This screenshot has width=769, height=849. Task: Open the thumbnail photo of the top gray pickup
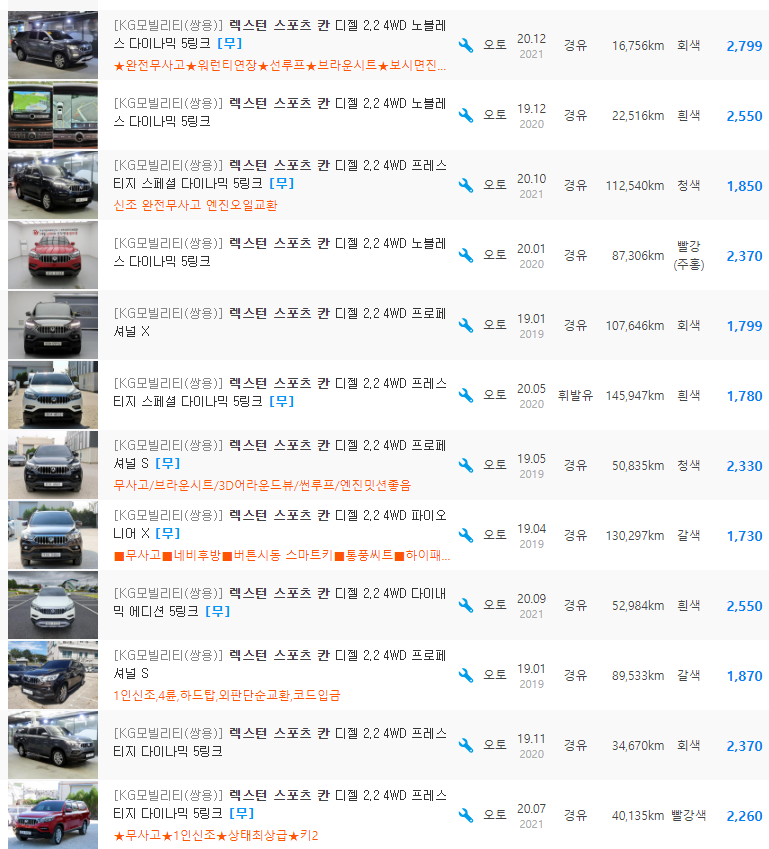(52, 45)
